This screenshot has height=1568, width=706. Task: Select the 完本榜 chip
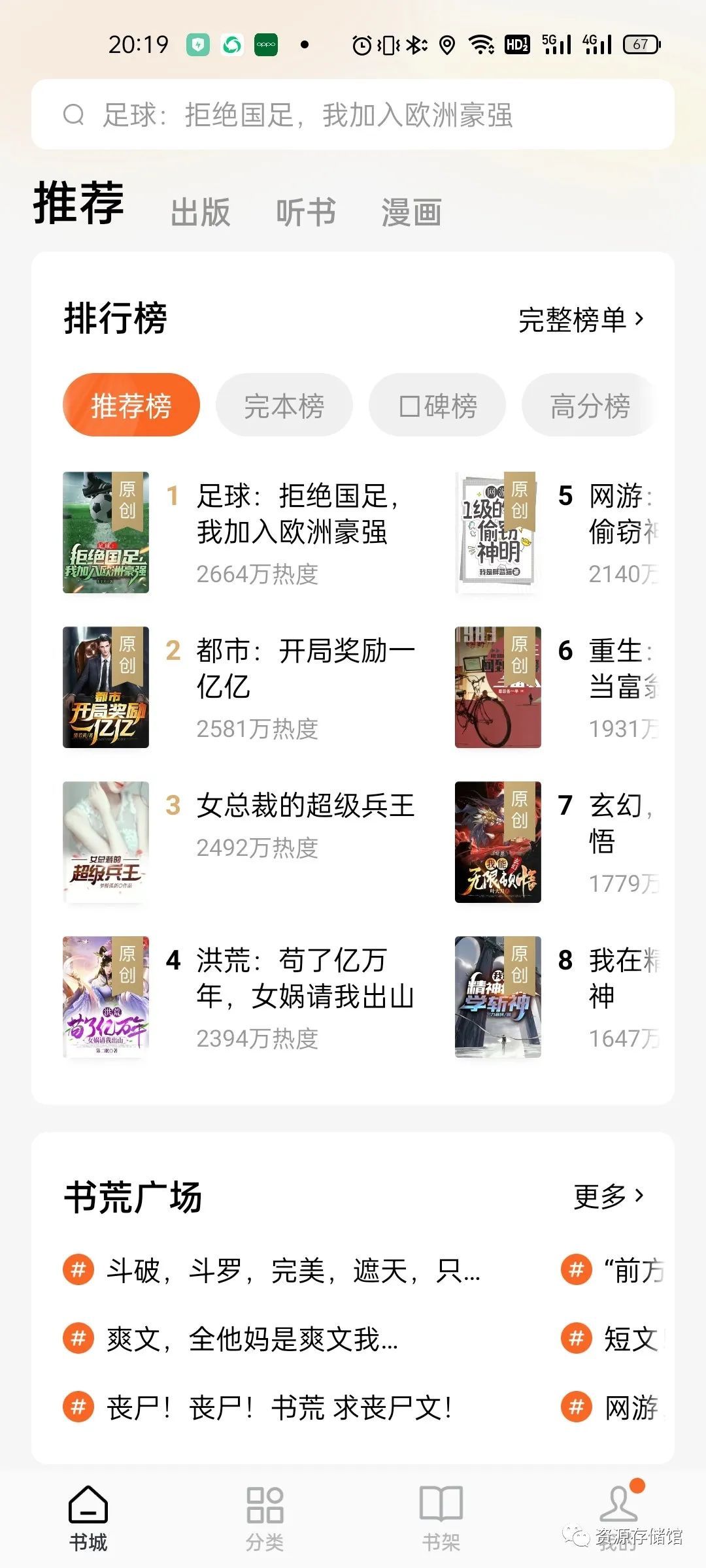point(284,406)
